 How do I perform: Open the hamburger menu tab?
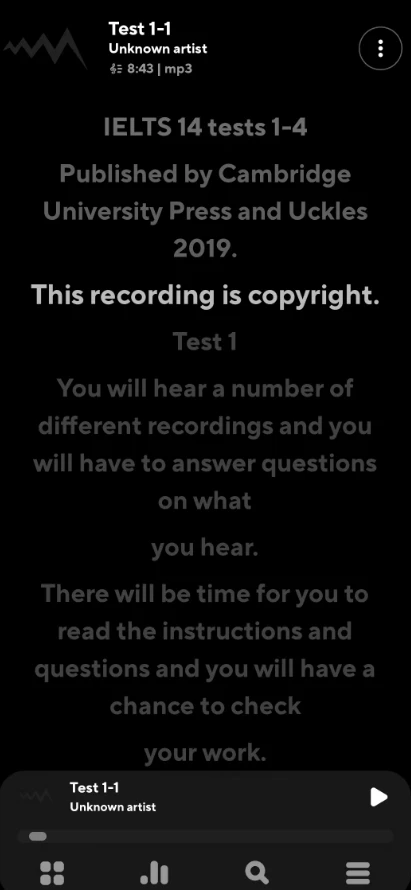tap(358, 872)
